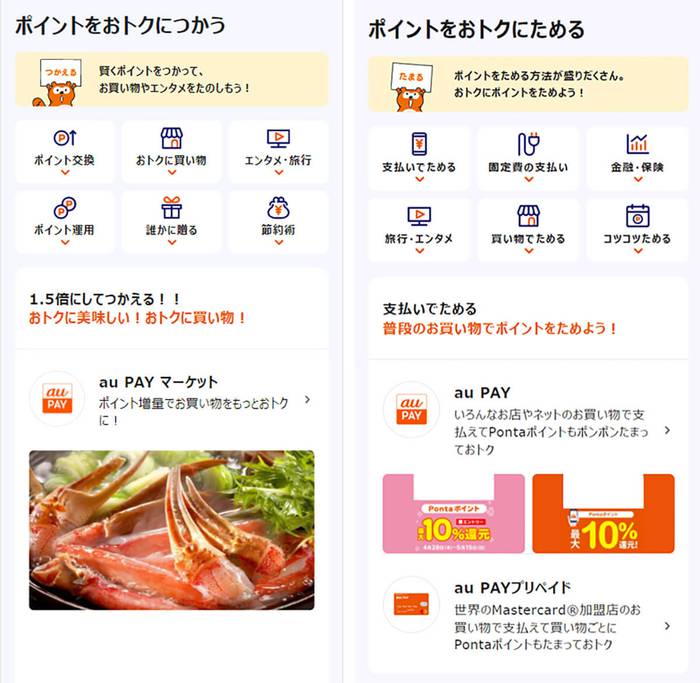Open the 固定費の支払い category
The height and width of the screenshot is (683, 700).
click(x=527, y=157)
